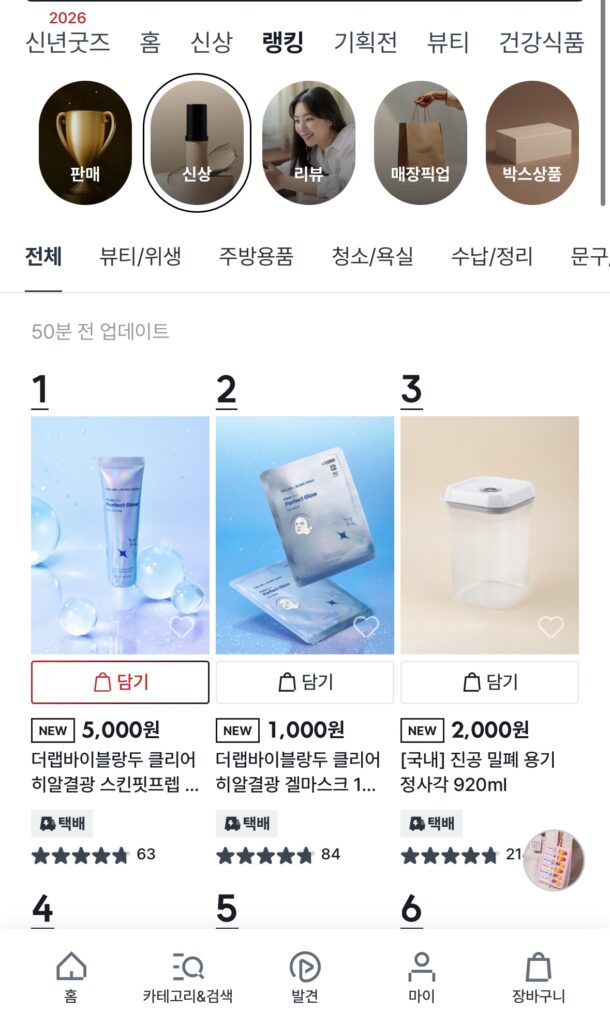This screenshot has width=610, height=1024.
Task: Tap 담기 for the 1,000원 겔마스크
Action: tap(305, 682)
